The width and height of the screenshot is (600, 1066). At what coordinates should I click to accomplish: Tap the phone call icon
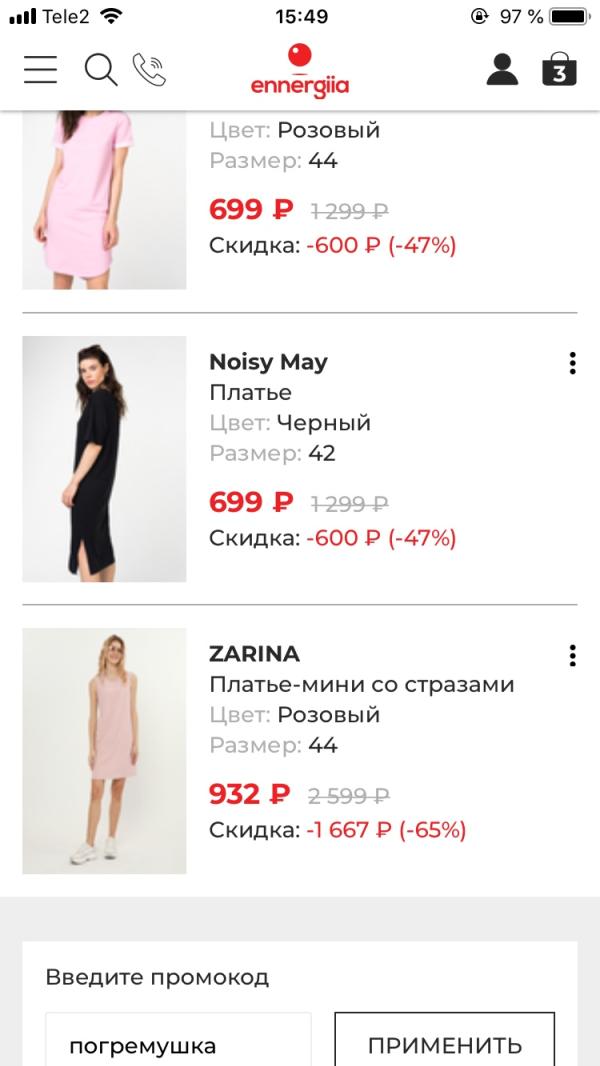149,69
